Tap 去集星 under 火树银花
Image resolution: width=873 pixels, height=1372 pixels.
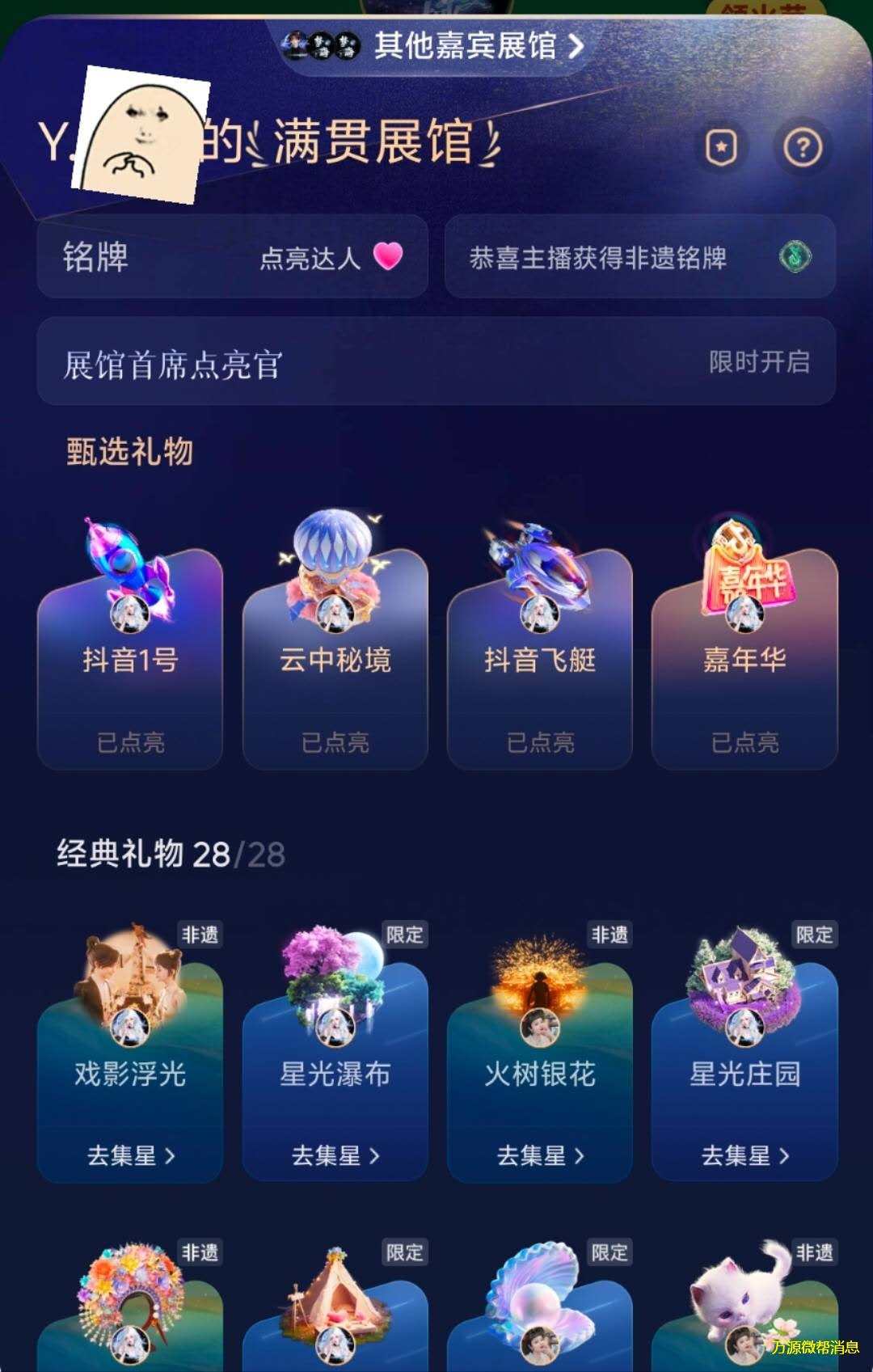click(x=540, y=1155)
